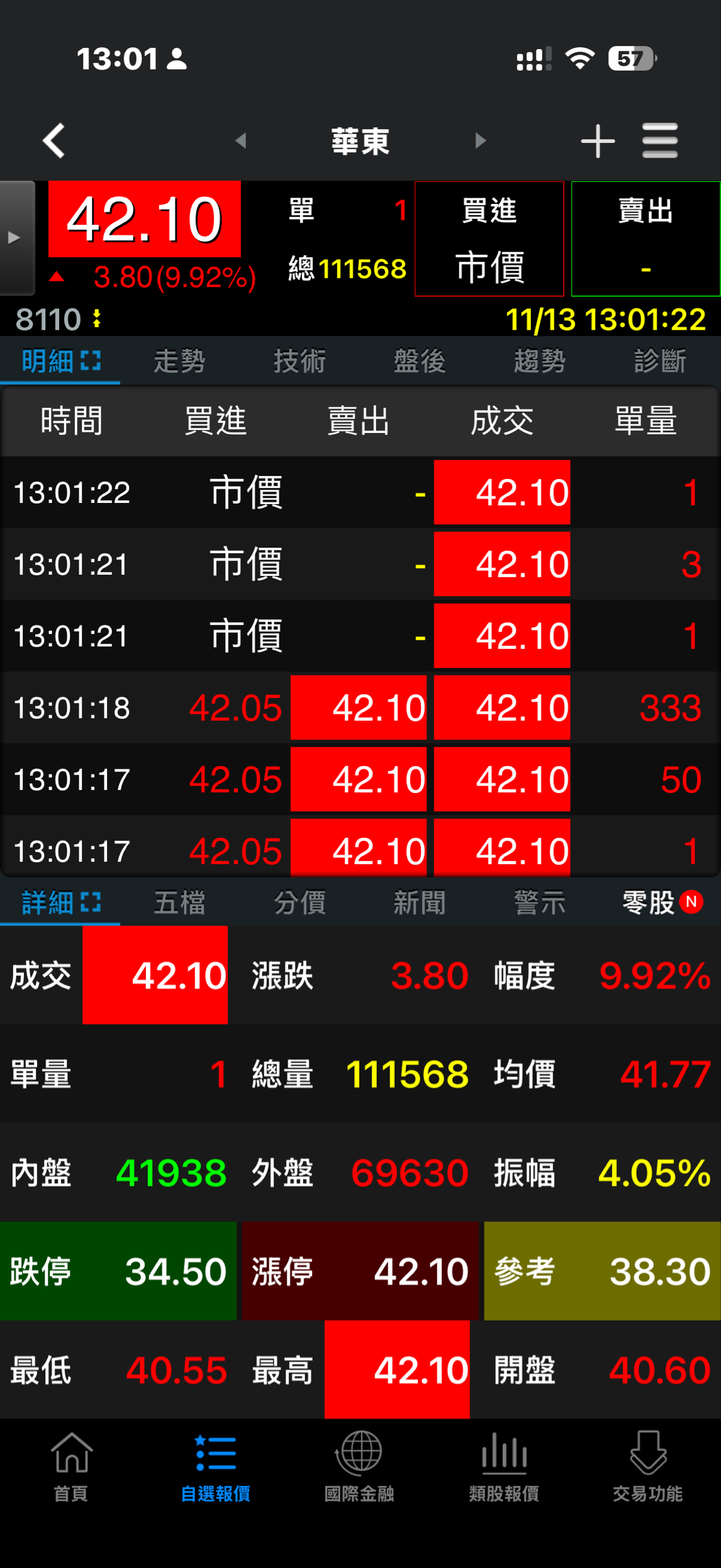Expand the side panel arrow beside the price
This screenshot has height=1568, width=721.
pyautogui.click(x=15, y=238)
